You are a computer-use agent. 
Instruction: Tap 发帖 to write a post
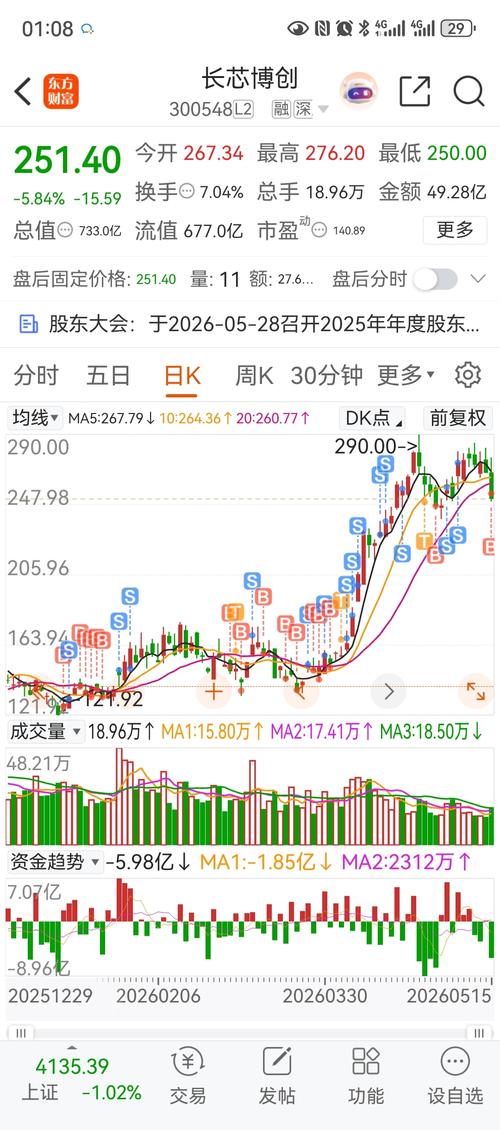(277, 1076)
